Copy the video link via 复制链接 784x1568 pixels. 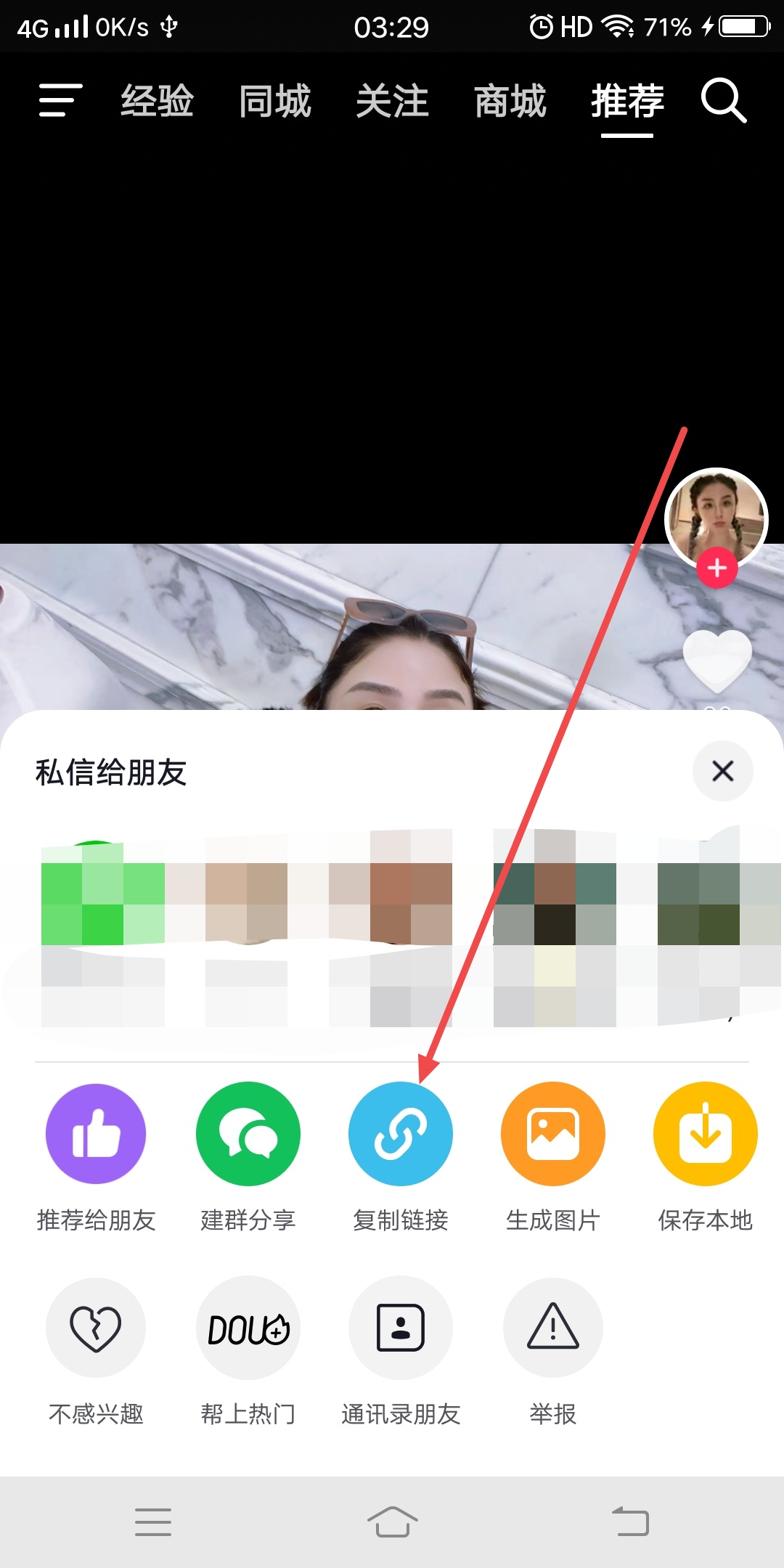pos(401,1134)
